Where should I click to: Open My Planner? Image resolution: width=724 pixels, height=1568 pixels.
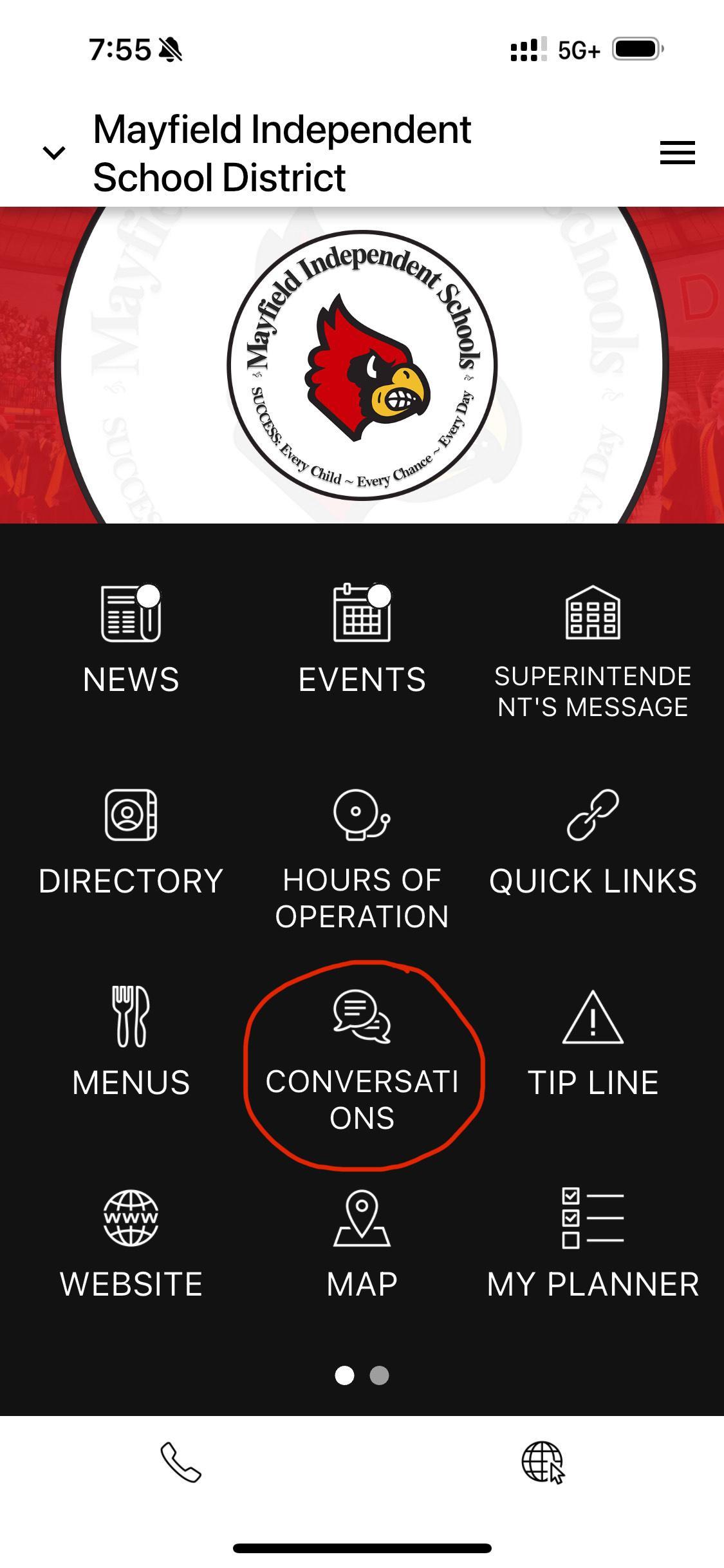click(x=593, y=1244)
